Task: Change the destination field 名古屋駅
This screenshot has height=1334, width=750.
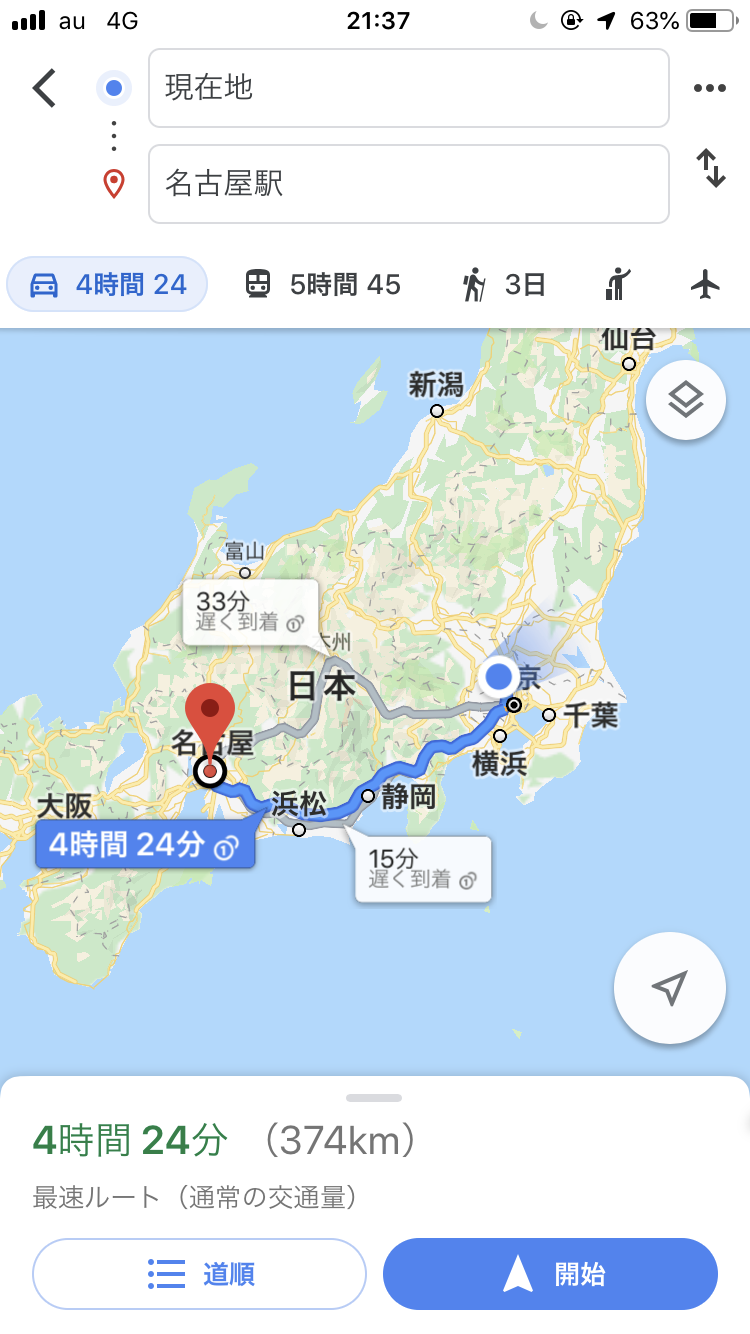Action: (408, 184)
